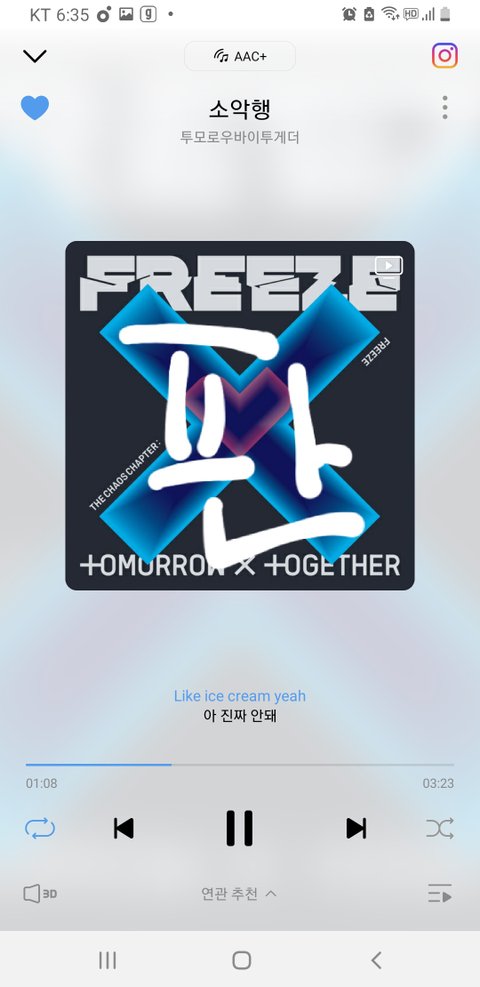The height and width of the screenshot is (987, 480).
Task: Go back with the system back button
Action: click(376, 959)
